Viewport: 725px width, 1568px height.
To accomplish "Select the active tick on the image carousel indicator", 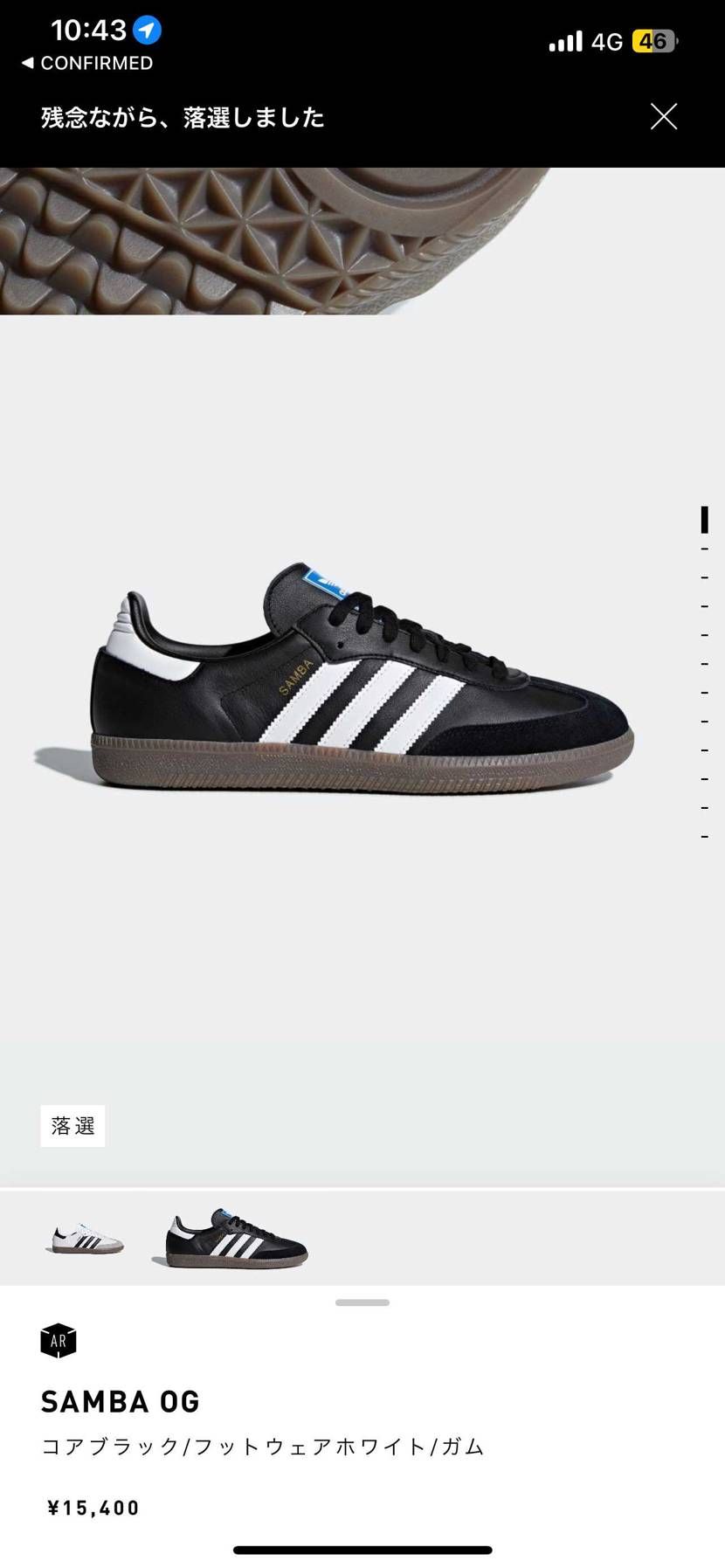I will (x=706, y=517).
